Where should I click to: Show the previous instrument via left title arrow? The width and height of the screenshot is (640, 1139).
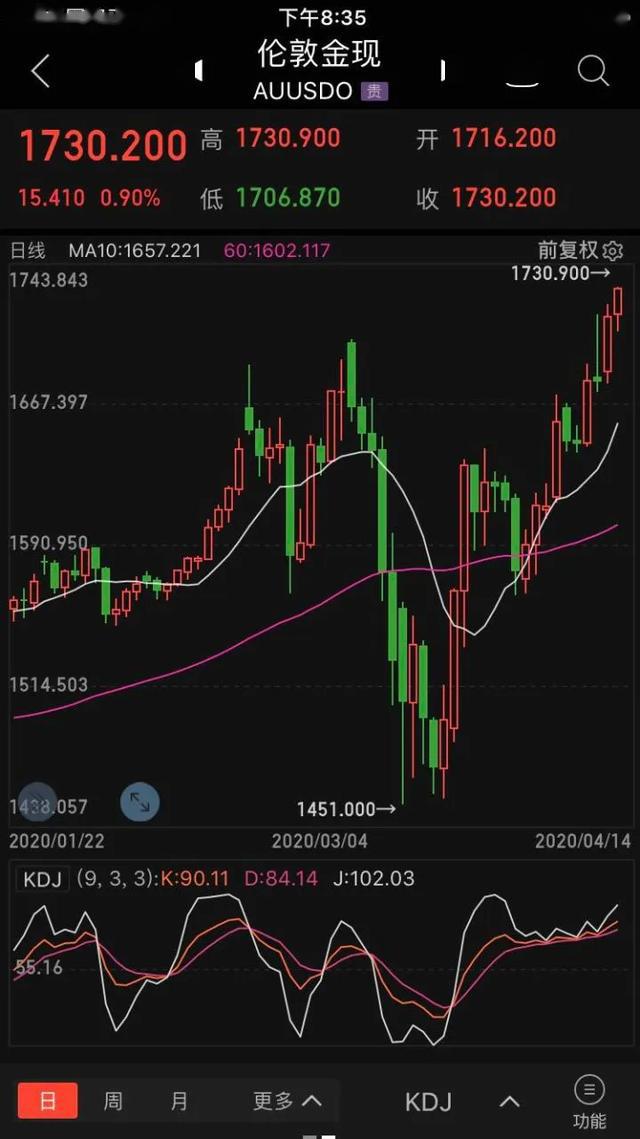tap(200, 70)
